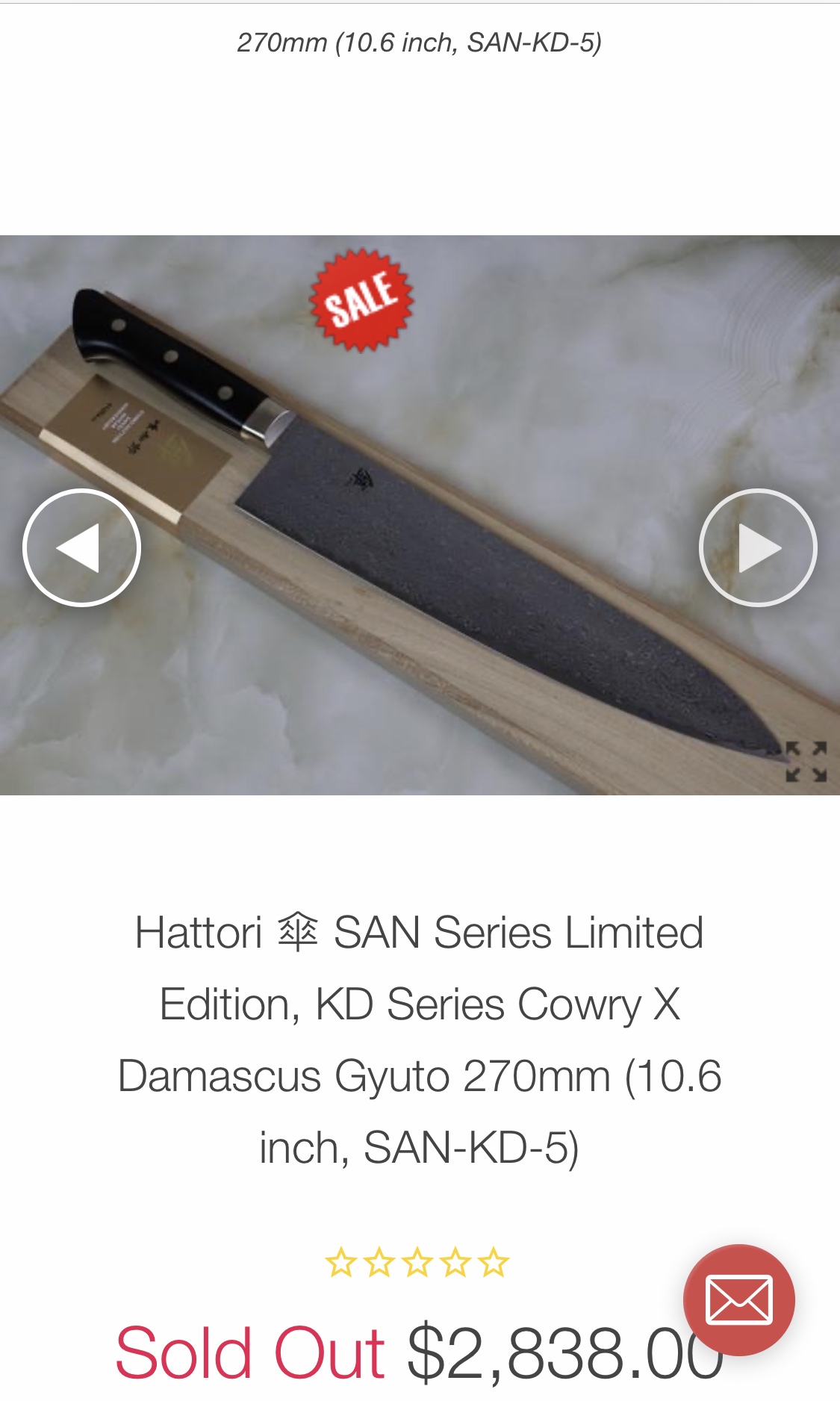Show the next product image

point(757,547)
